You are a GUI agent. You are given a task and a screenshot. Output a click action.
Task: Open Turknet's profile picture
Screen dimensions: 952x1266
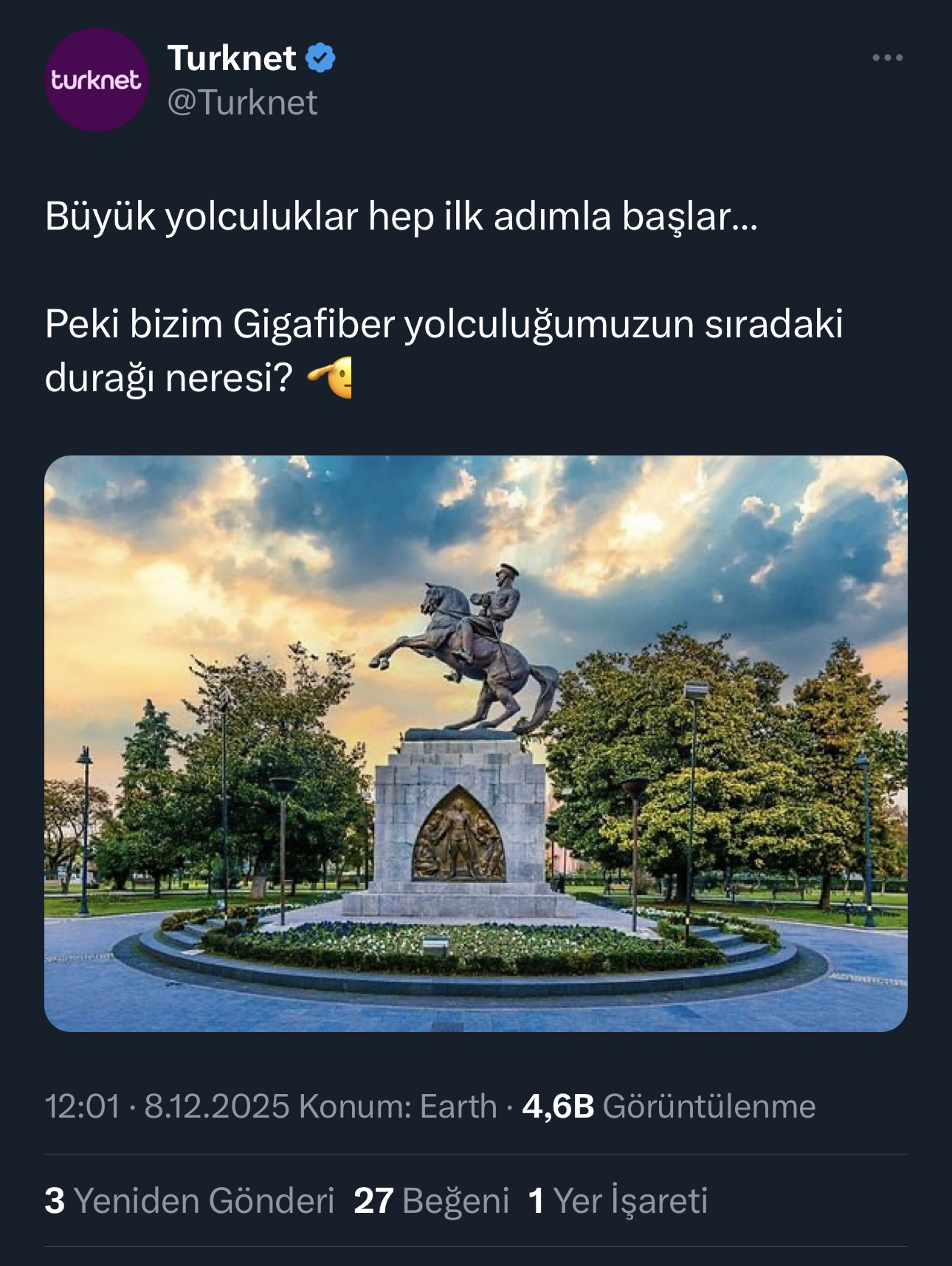tap(97, 80)
